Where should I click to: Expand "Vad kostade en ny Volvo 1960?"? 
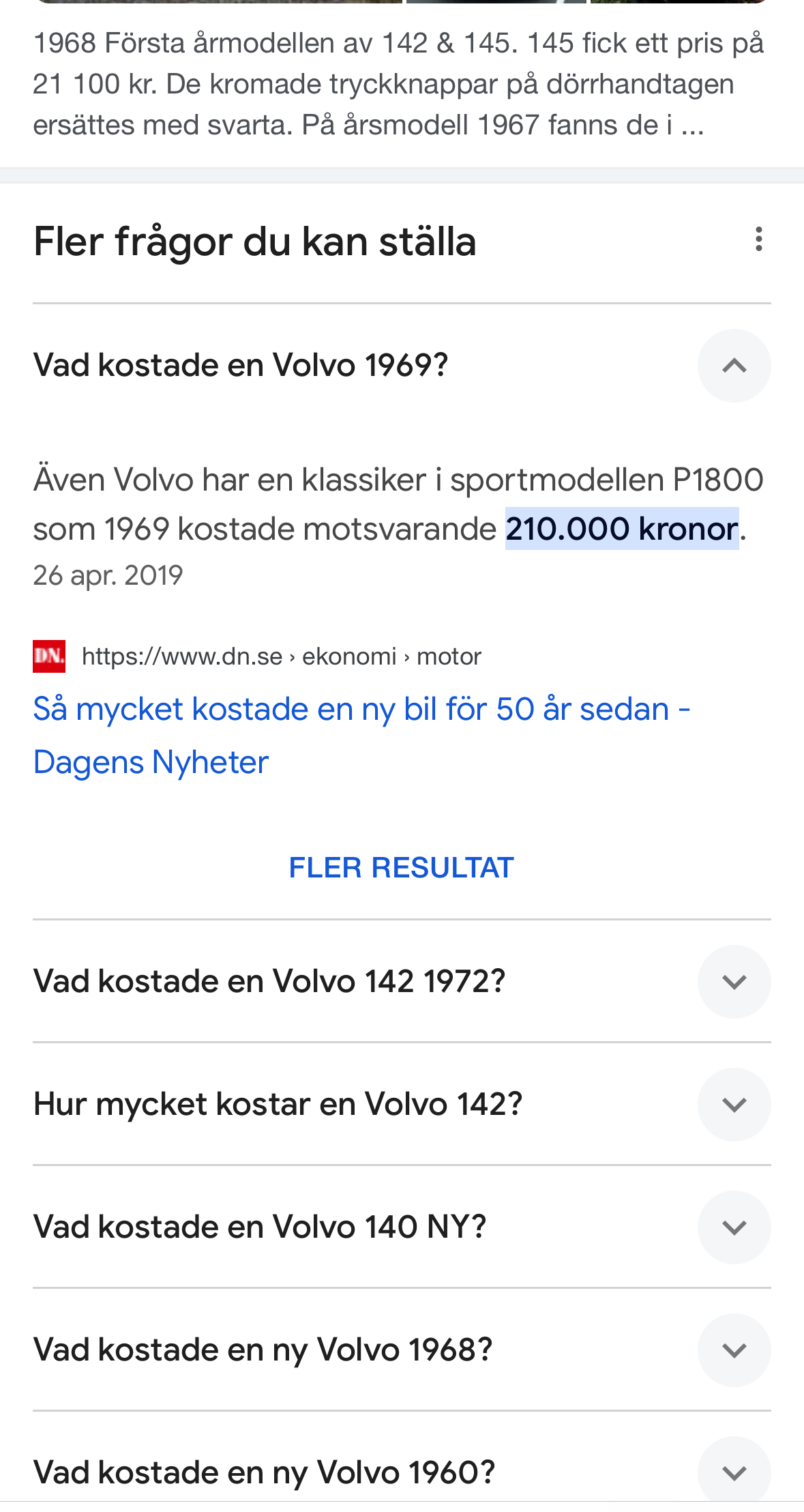tap(734, 1472)
